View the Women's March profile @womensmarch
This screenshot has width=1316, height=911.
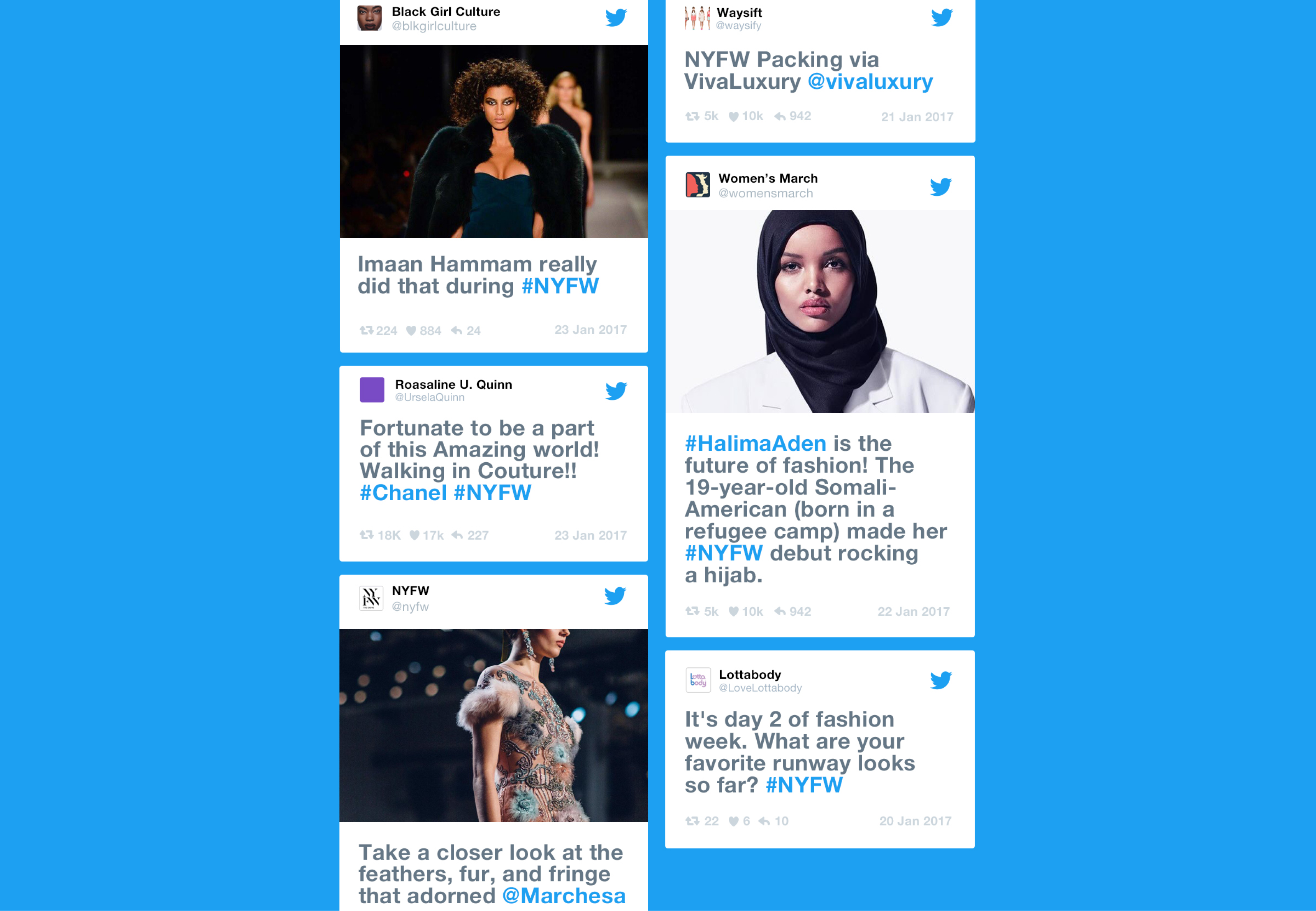point(765,193)
